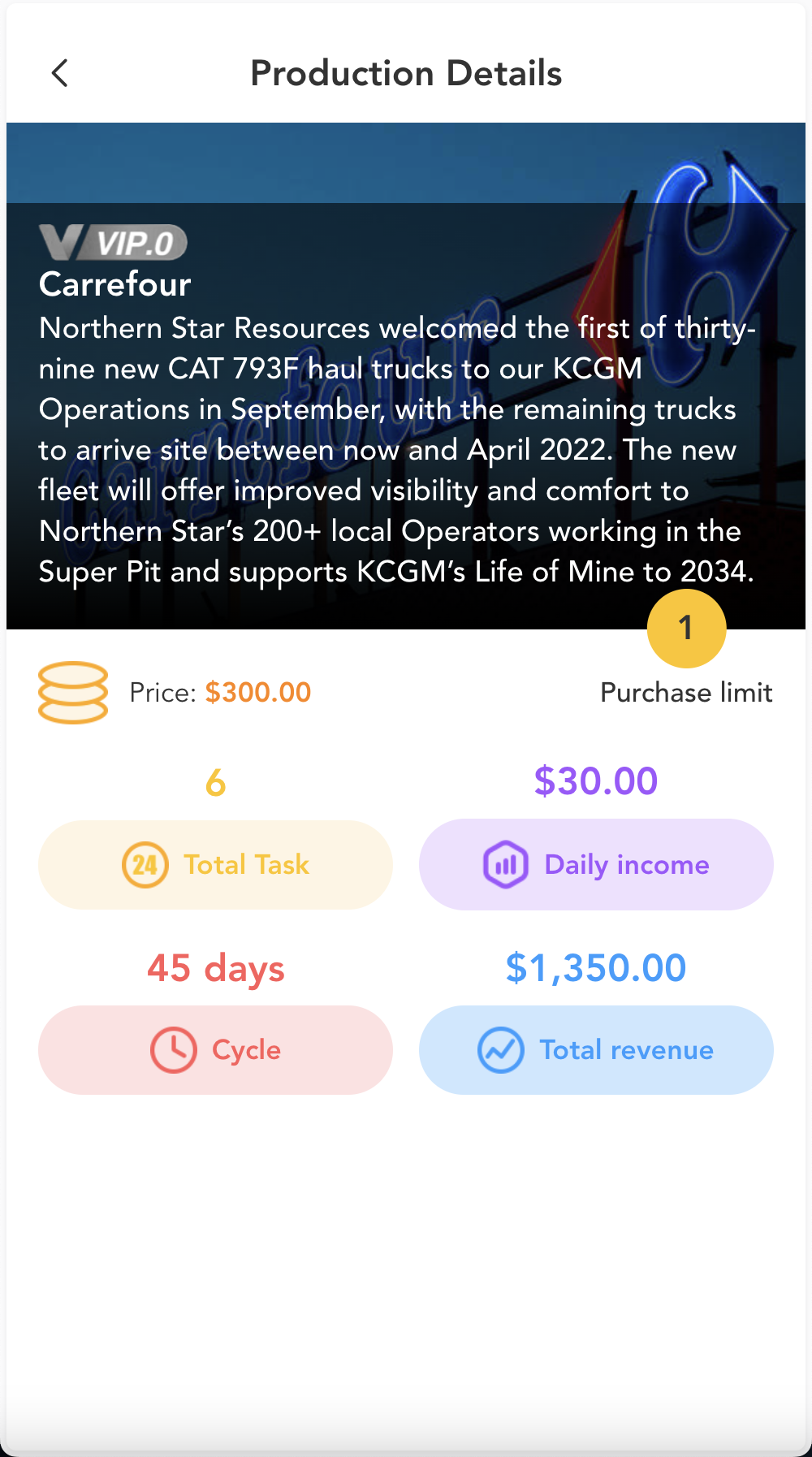
Task: Select the 24-hour Total Task icon
Action: click(145, 864)
